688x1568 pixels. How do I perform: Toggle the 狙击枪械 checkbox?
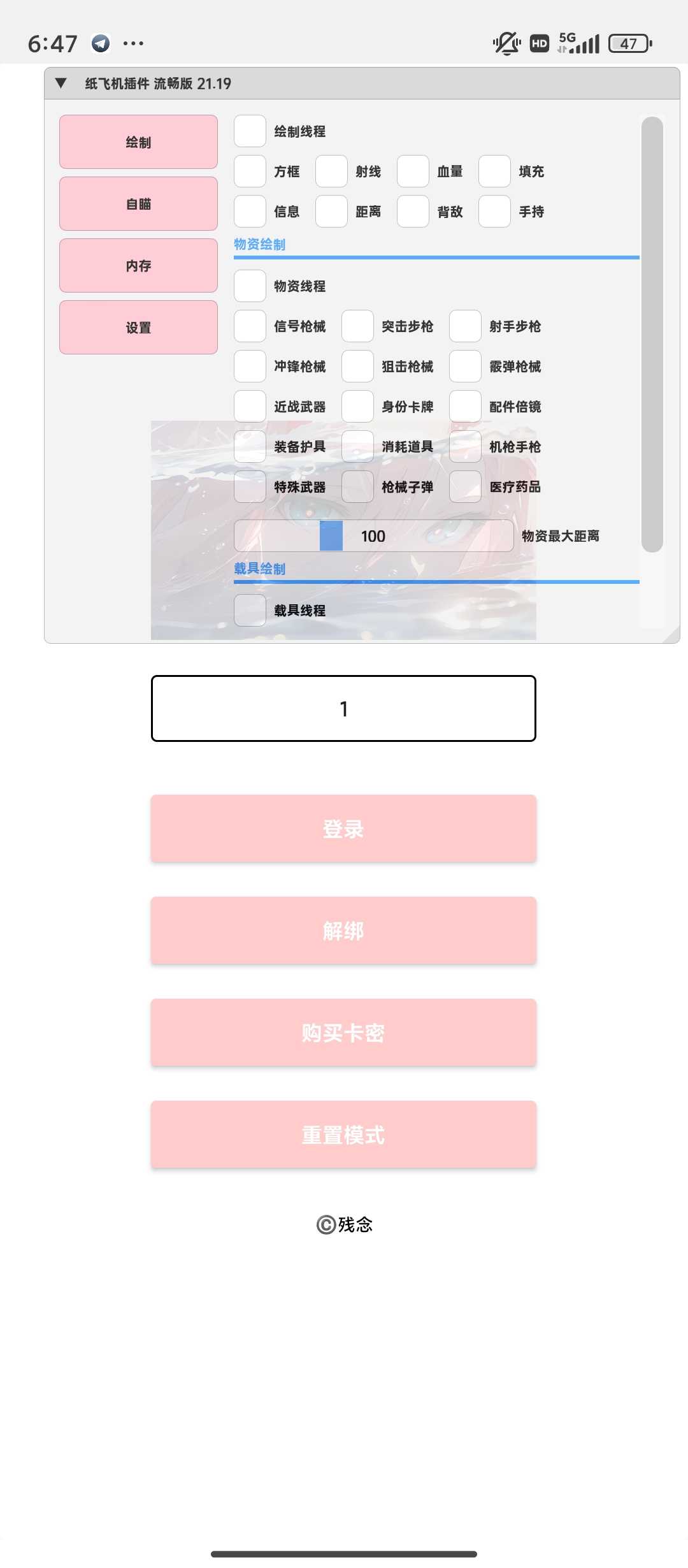click(x=357, y=367)
